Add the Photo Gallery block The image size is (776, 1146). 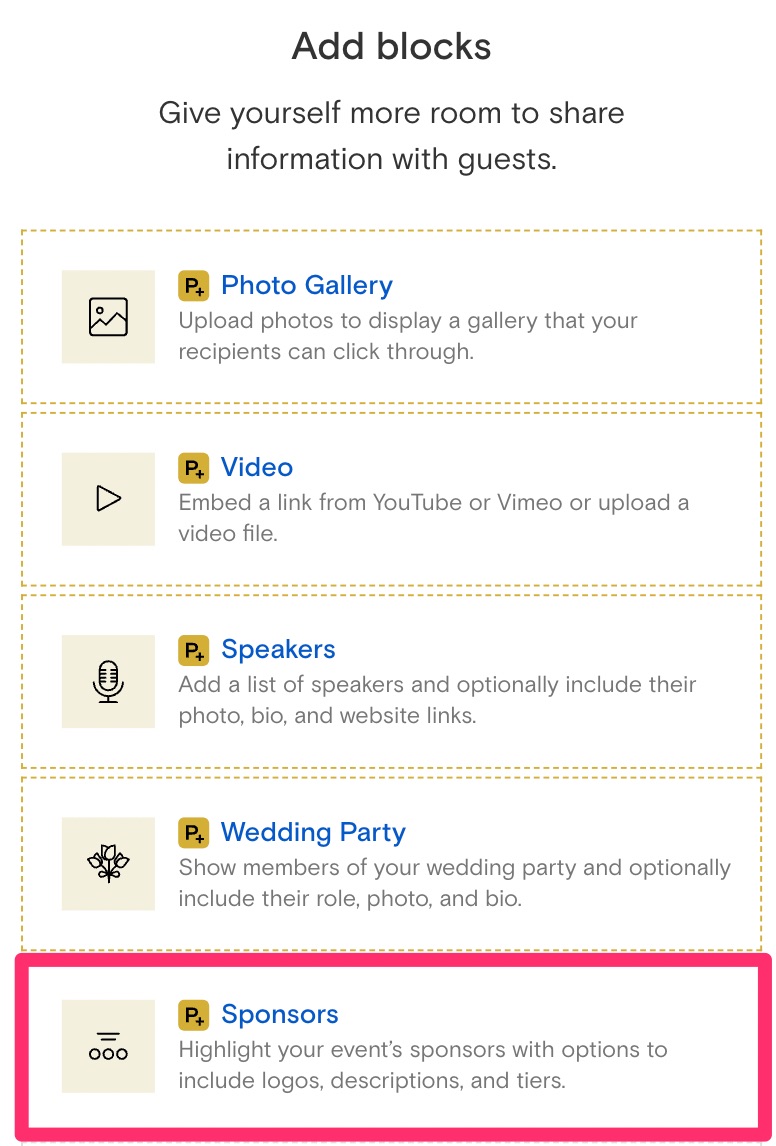(306, 285)
